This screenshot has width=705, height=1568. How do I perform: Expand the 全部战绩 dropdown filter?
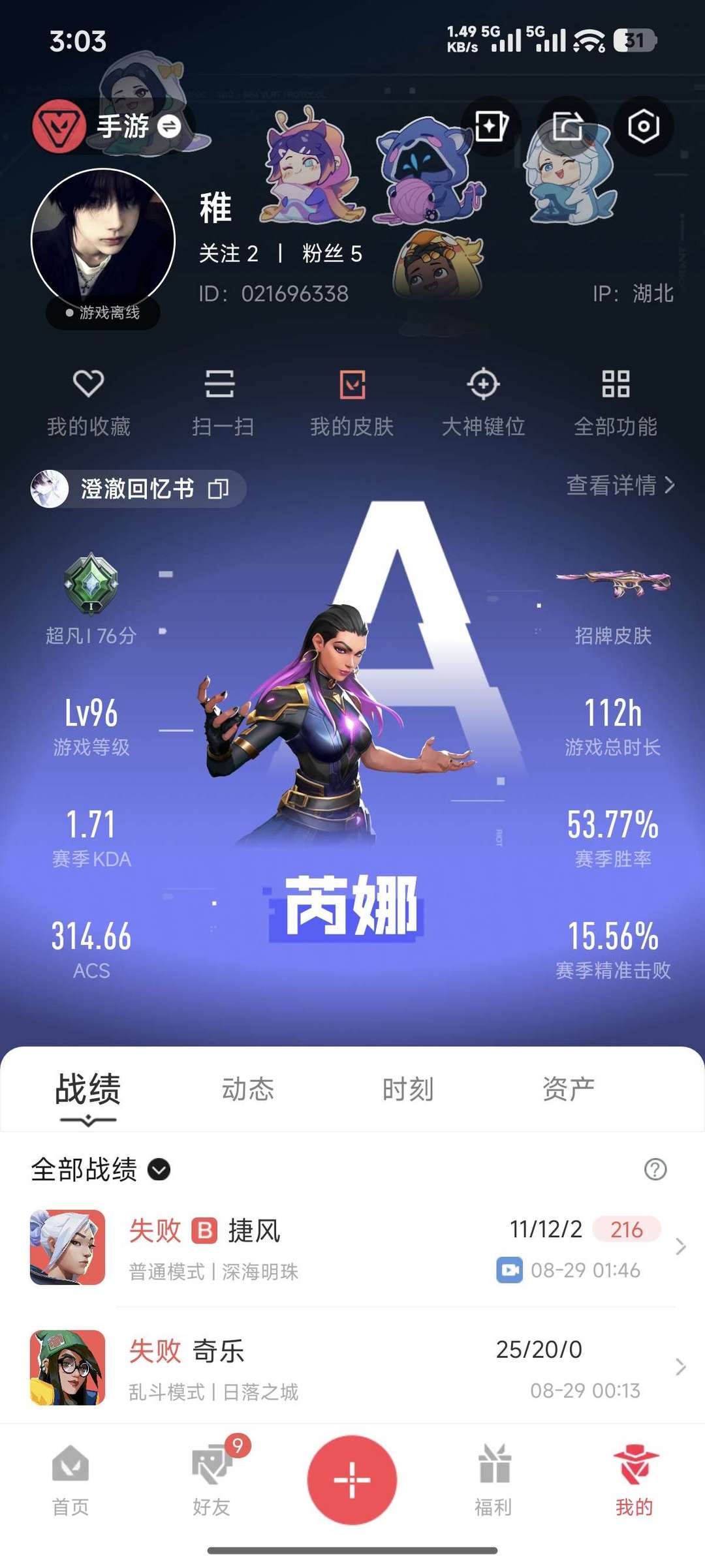pyautogui.click(x=101, y=1170)
